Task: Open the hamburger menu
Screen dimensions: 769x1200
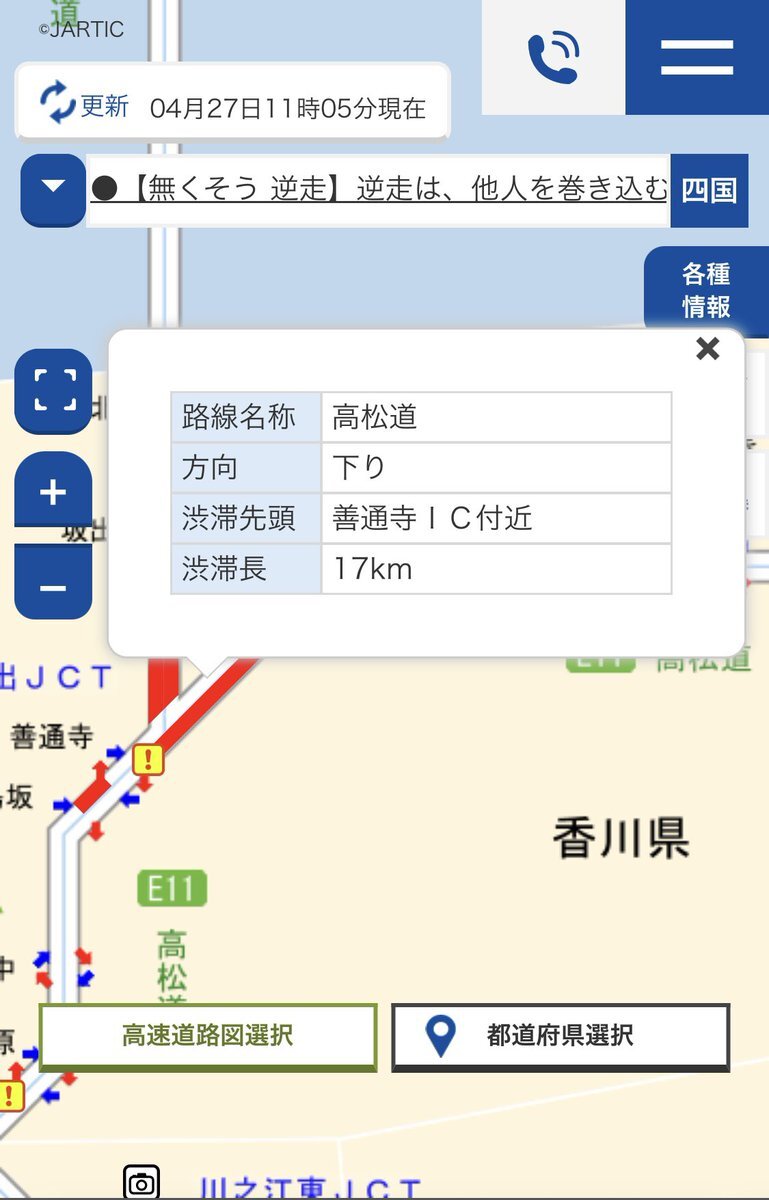Action: tap(697, 57)
